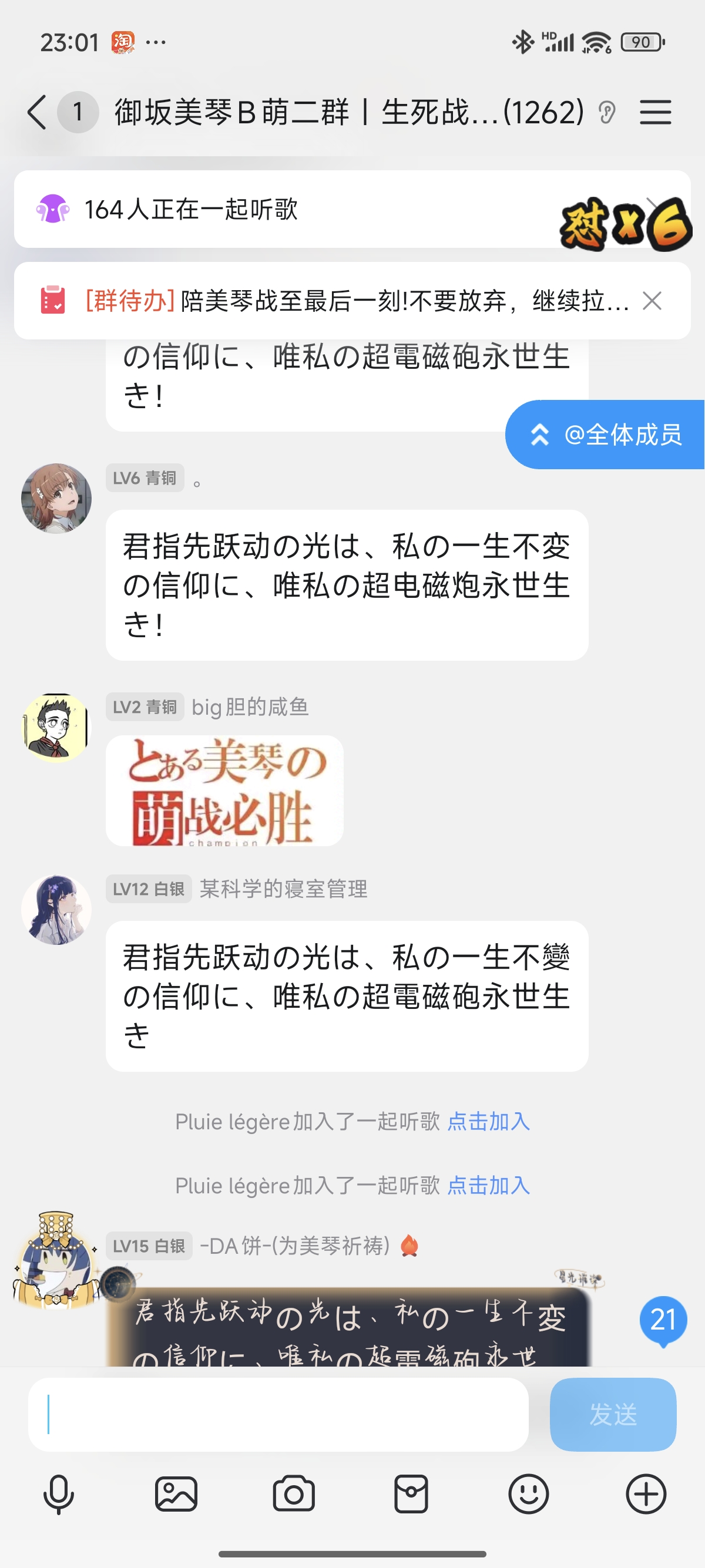
Task: Open the camera to take a photo
Action: tap(293, 1494)
